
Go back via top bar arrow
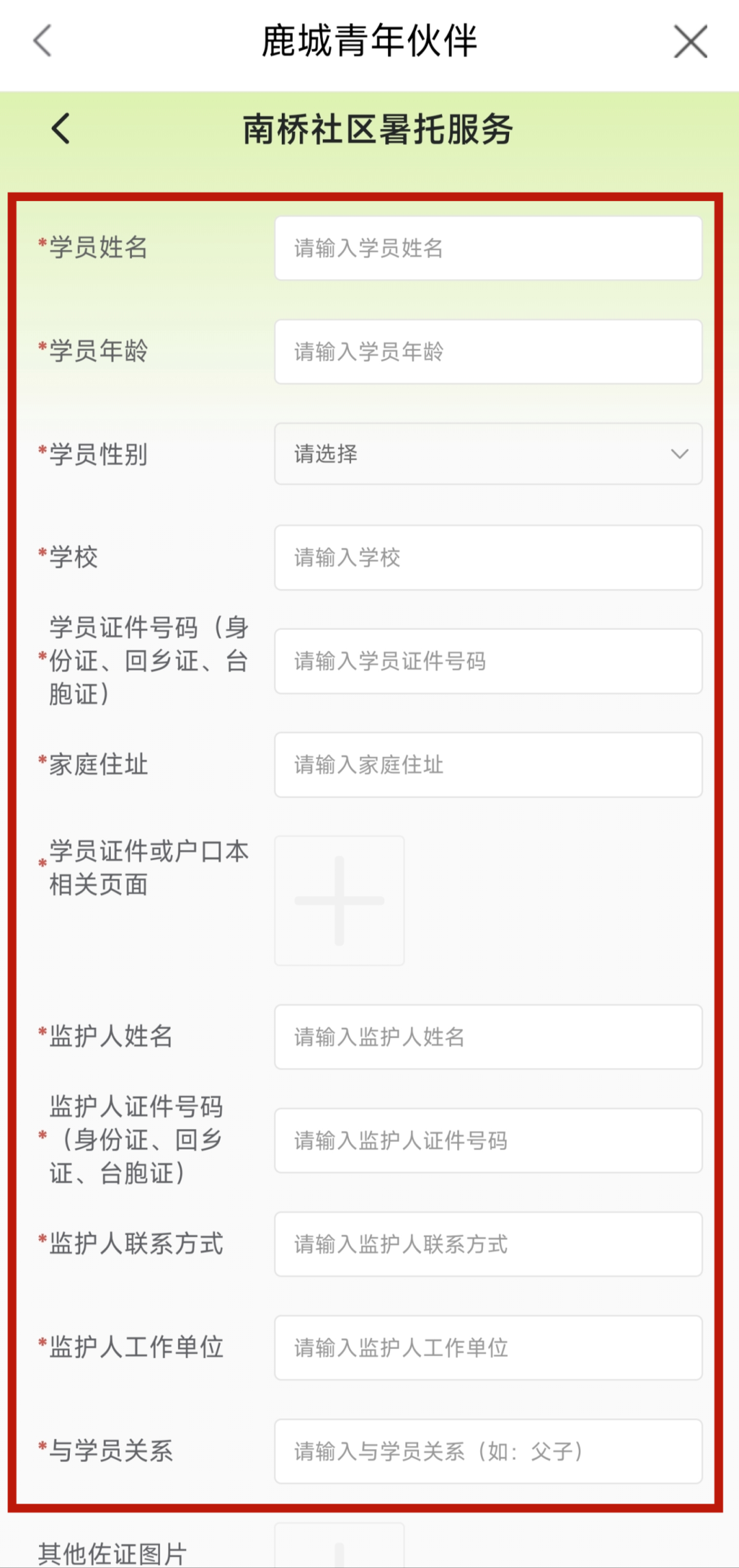click(x=42, y=40)
